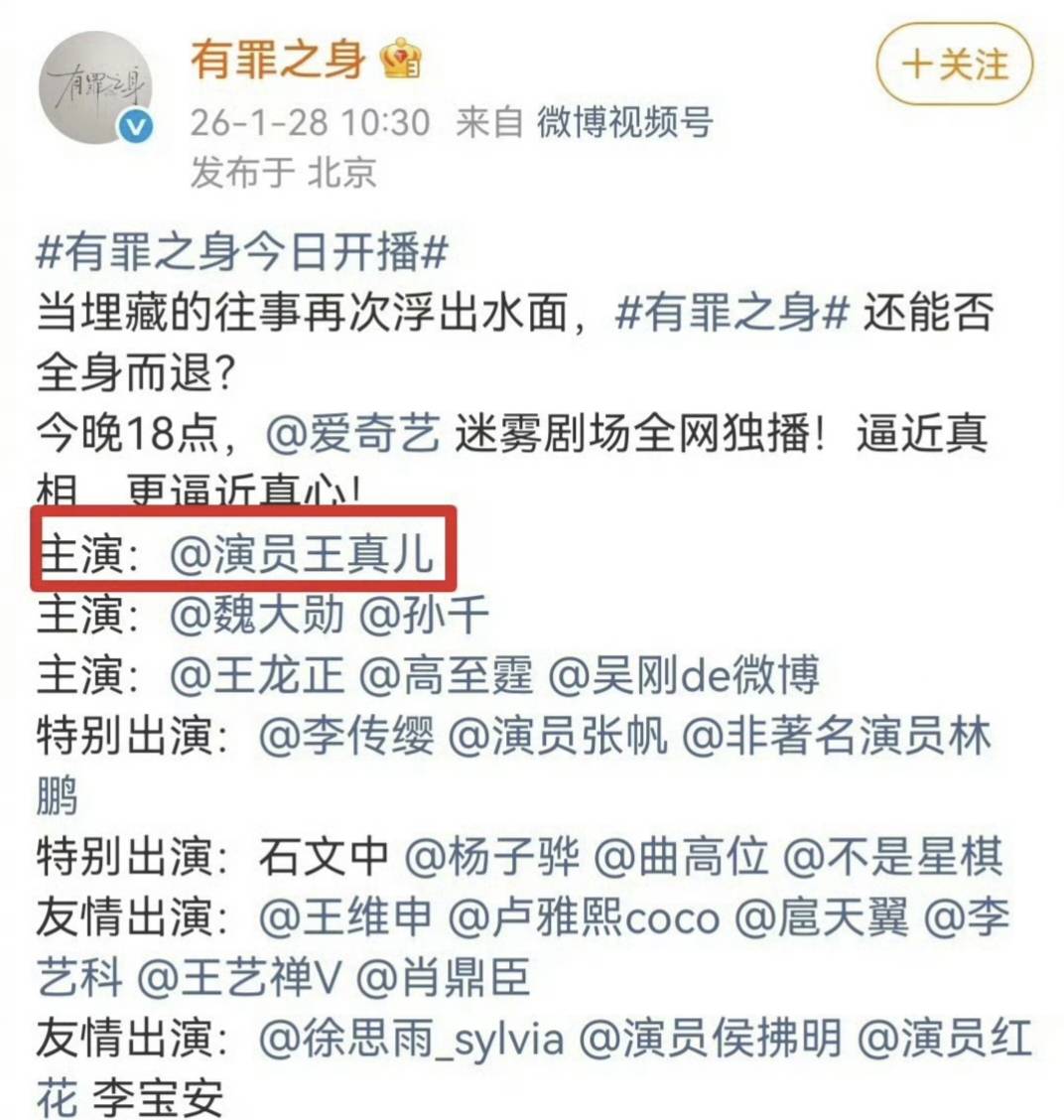The width and height of the screenshot is (1064, 1120).
Task: View @不是星棋 profile mention
Action: (893, 857)
